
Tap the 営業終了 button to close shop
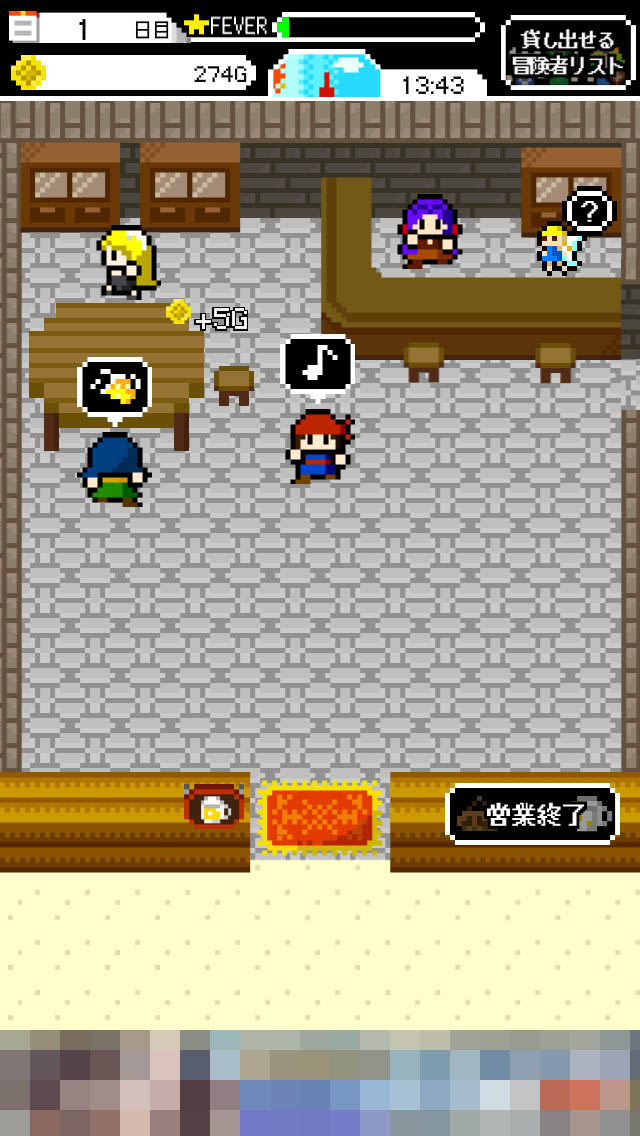tap(532, 814)
